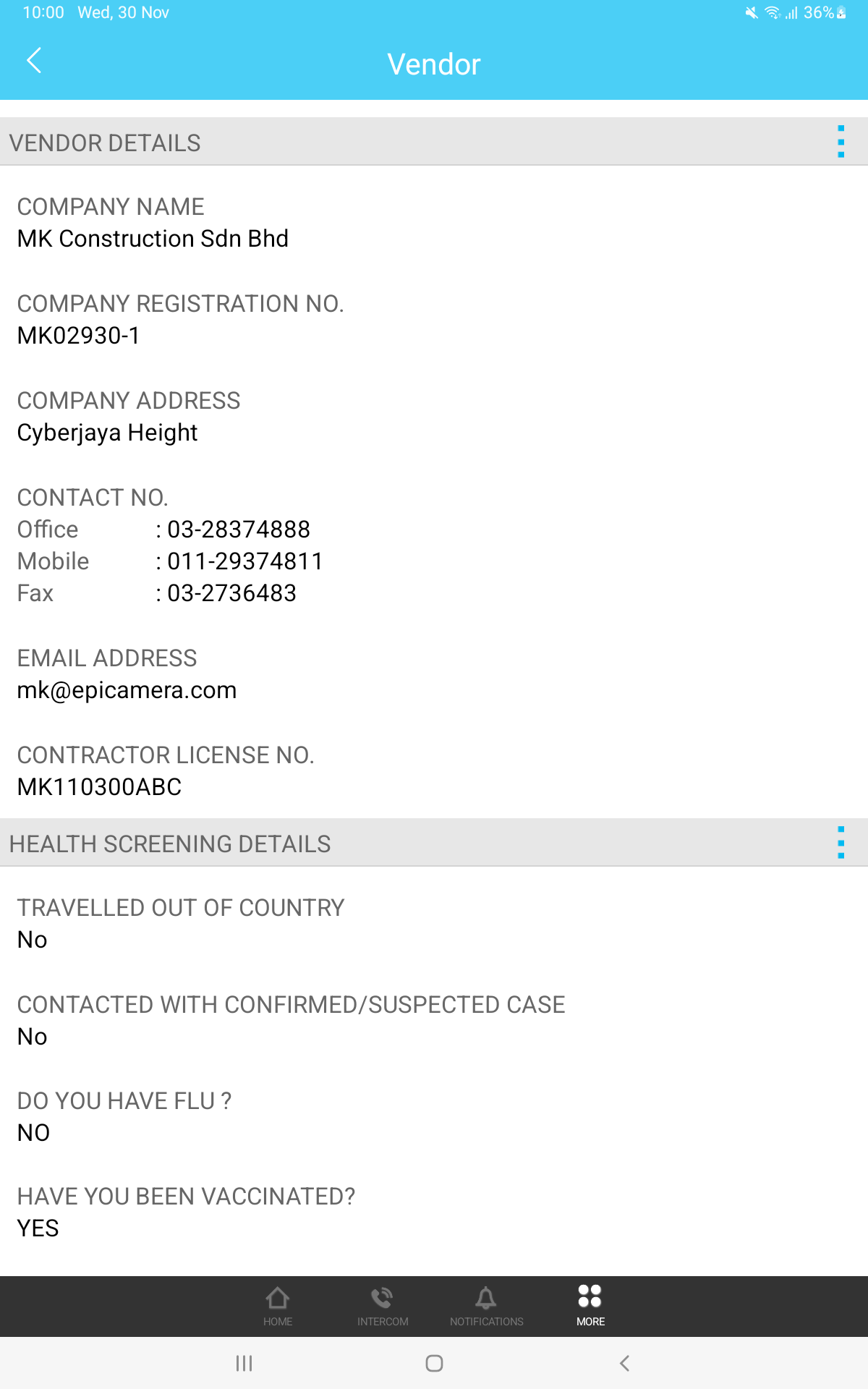Open the Intercom tab
This screenshot has width=868, height=1389.
[383, 1306]
